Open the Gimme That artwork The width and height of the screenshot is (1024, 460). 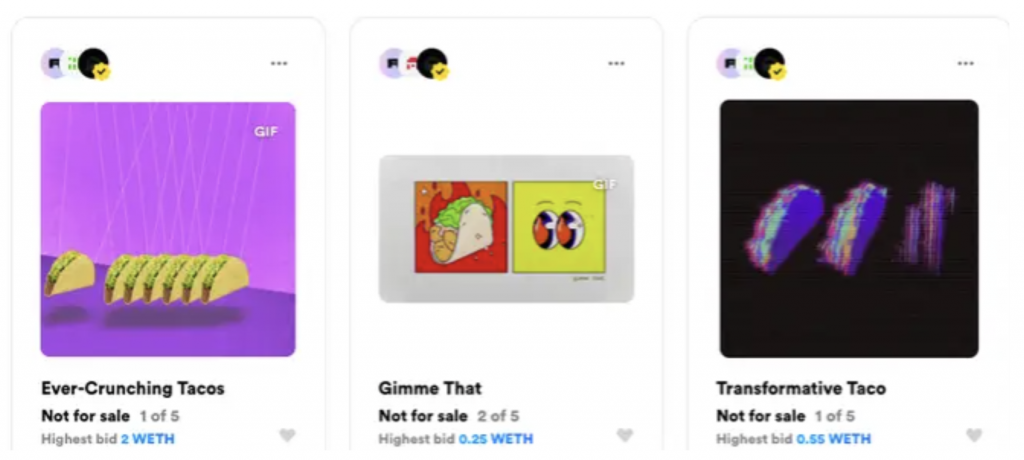(x=506, y=229)
